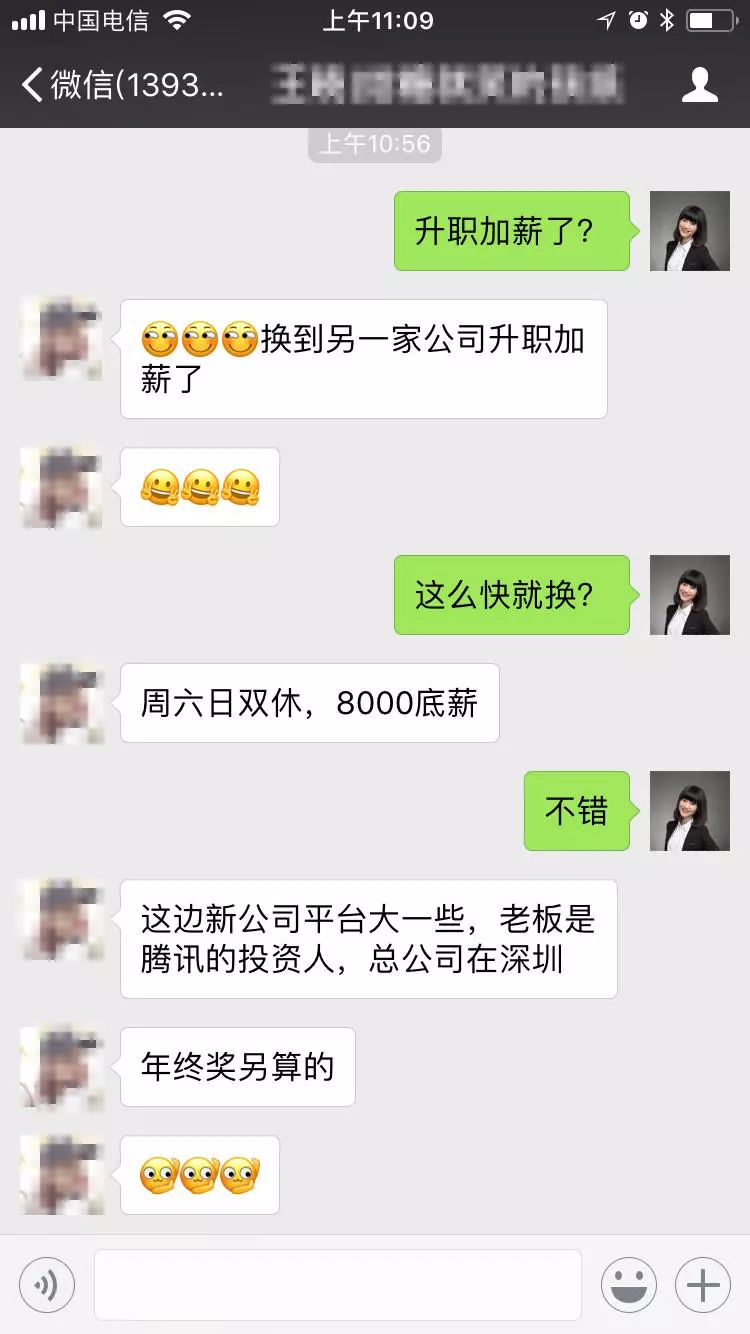
Task: Open chat details via the person icon
Action: [700, 85]
